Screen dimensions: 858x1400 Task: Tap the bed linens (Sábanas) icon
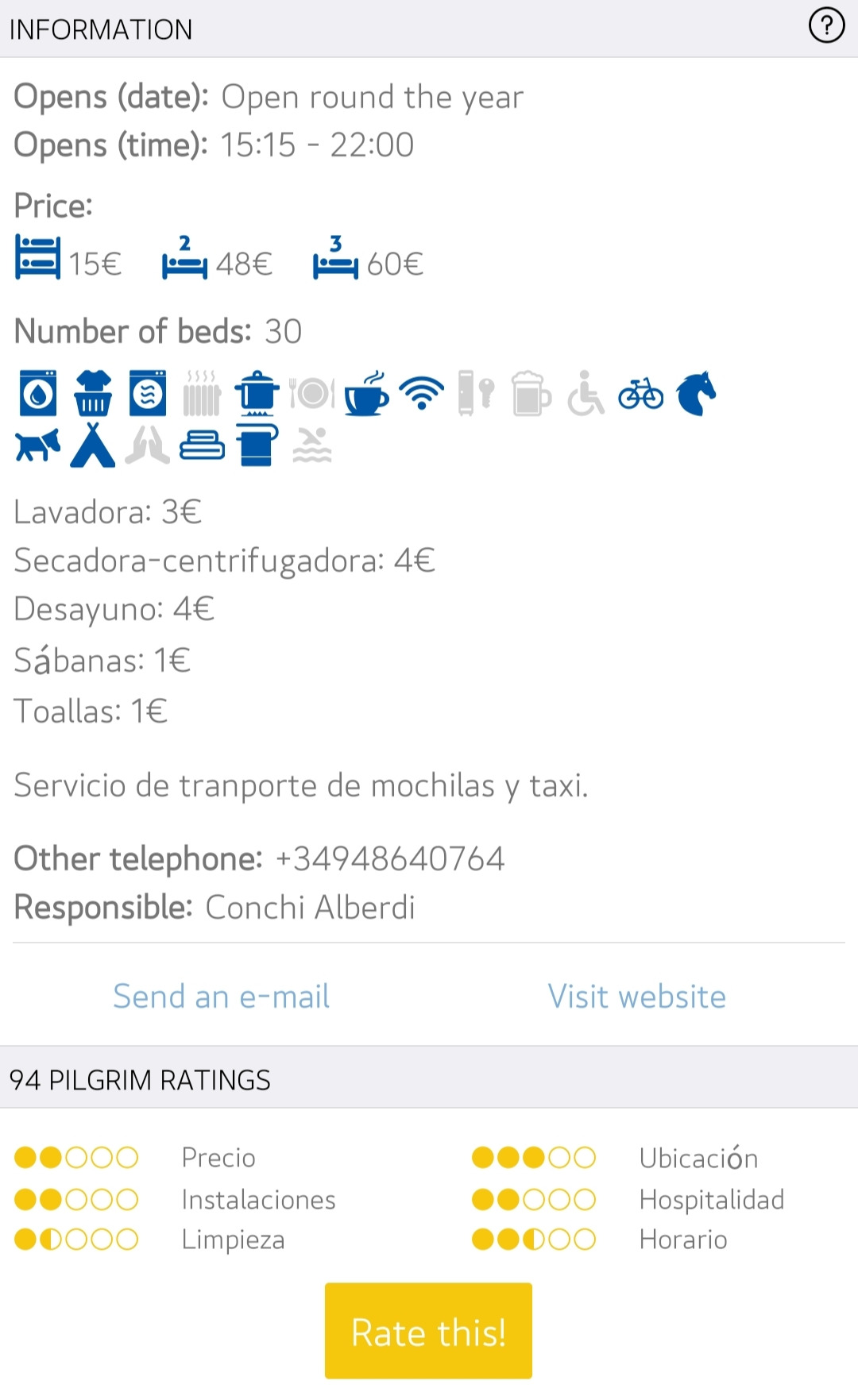(x=203, y=446)
